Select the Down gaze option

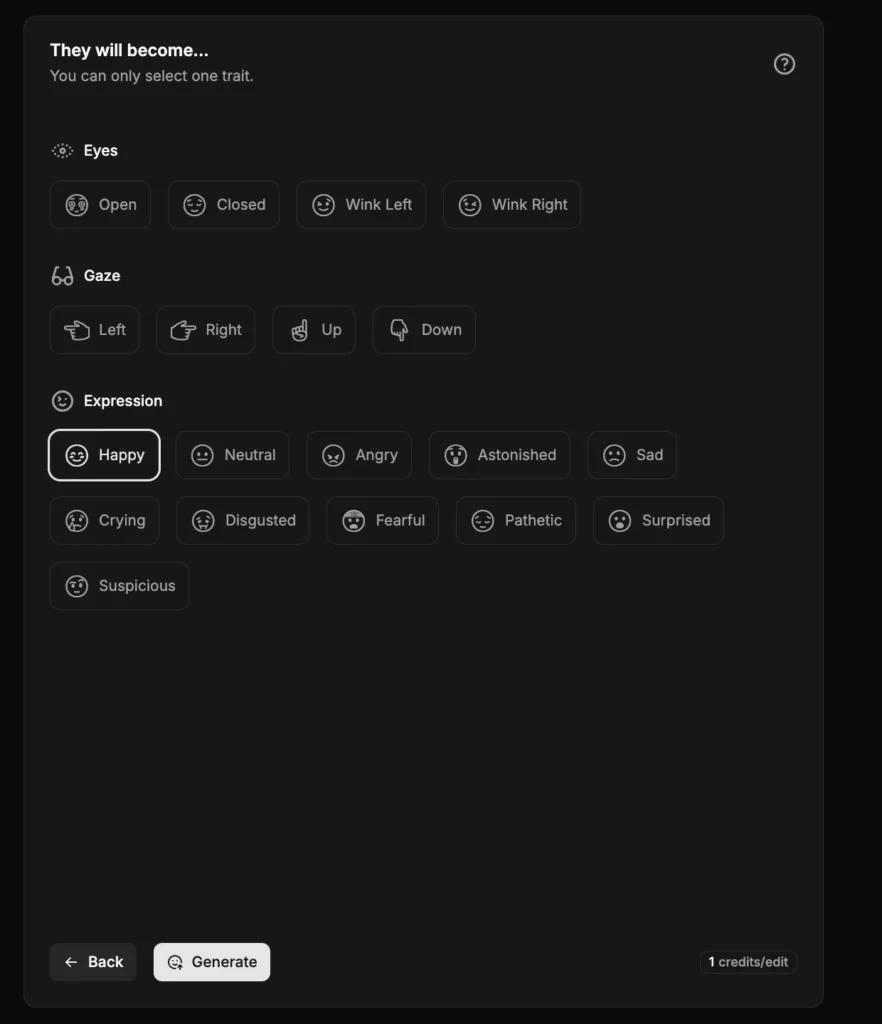point(424,329)
